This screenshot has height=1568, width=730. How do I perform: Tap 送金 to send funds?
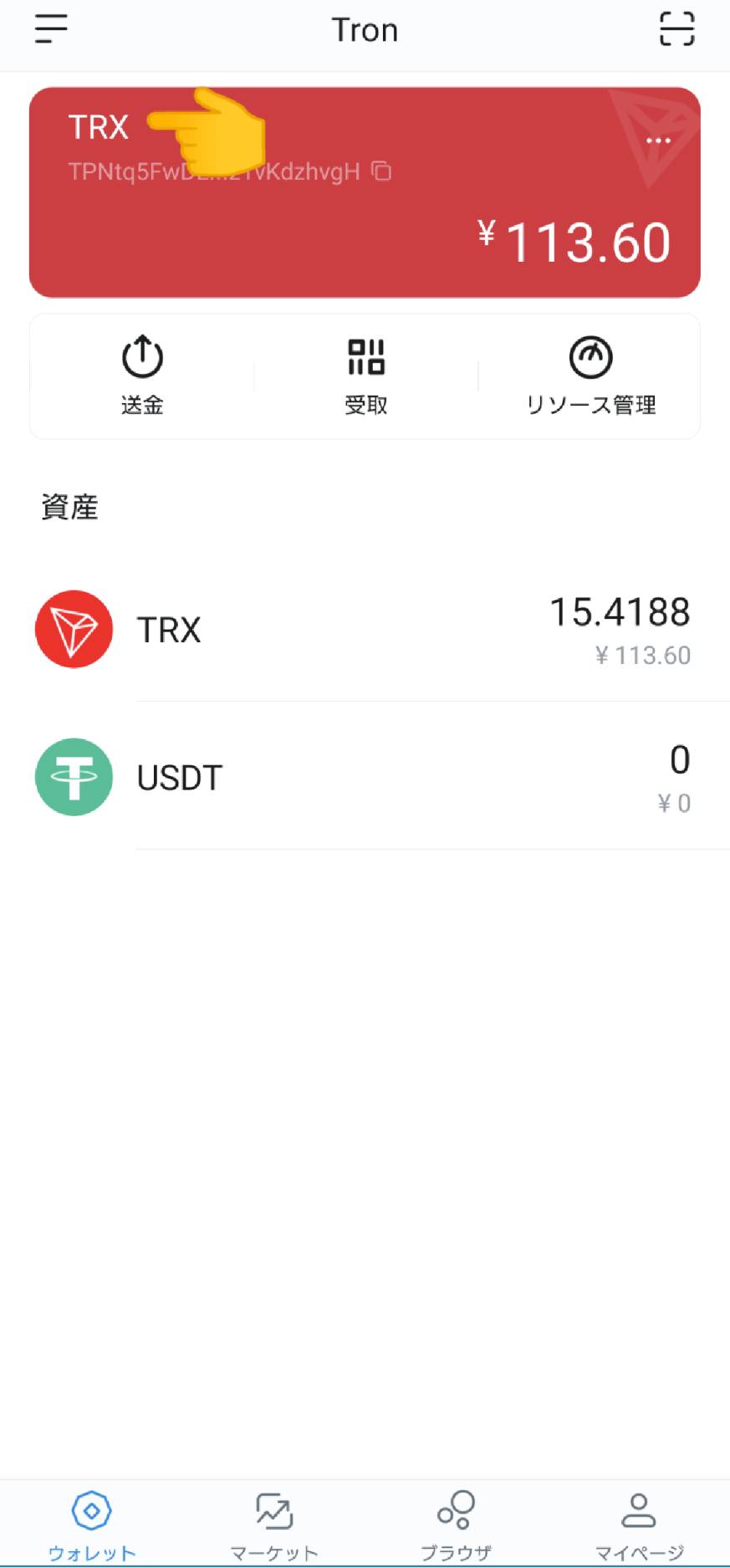point(142,376)
